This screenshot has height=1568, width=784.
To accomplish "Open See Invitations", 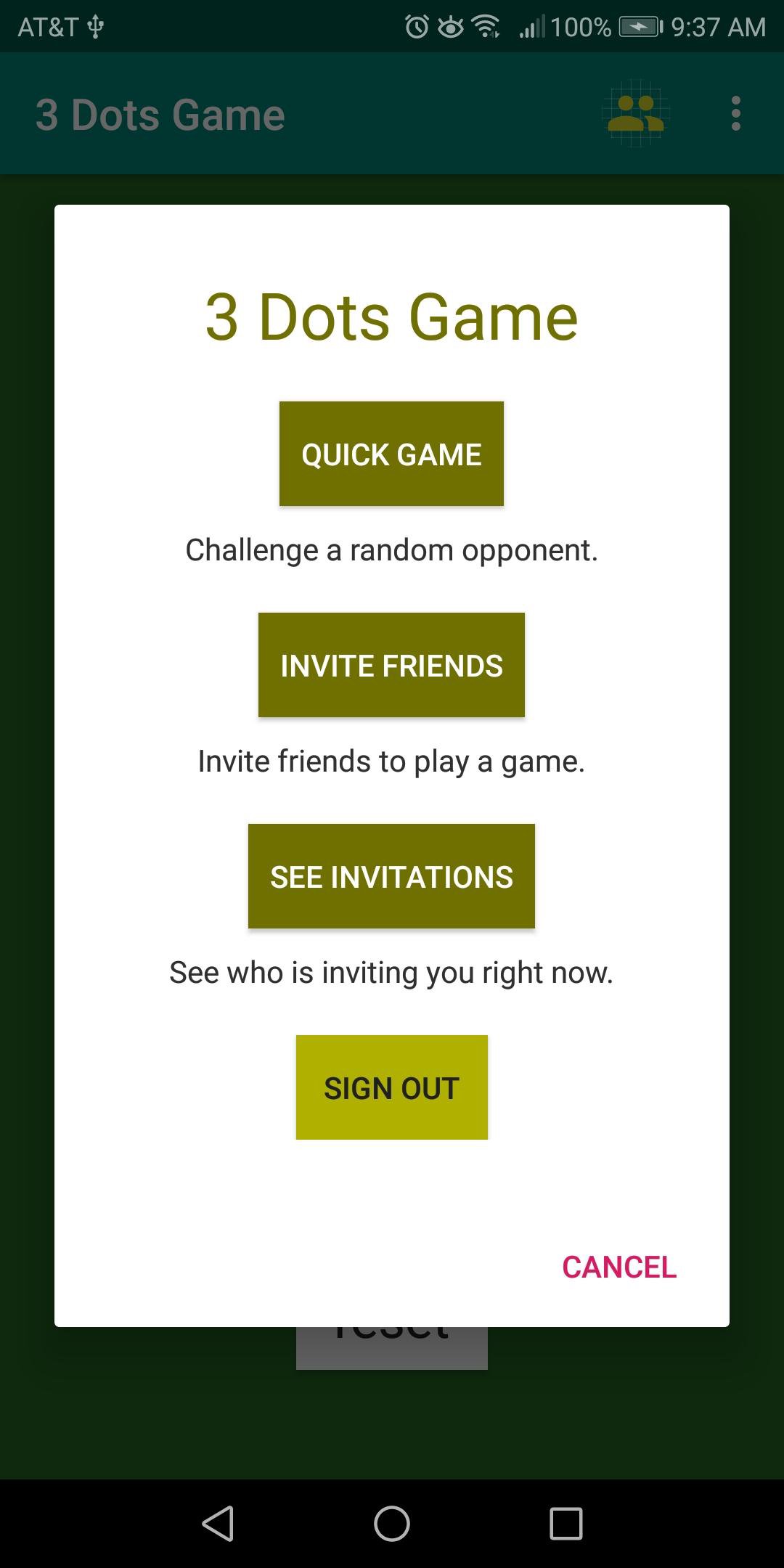I will coord(391,876).
